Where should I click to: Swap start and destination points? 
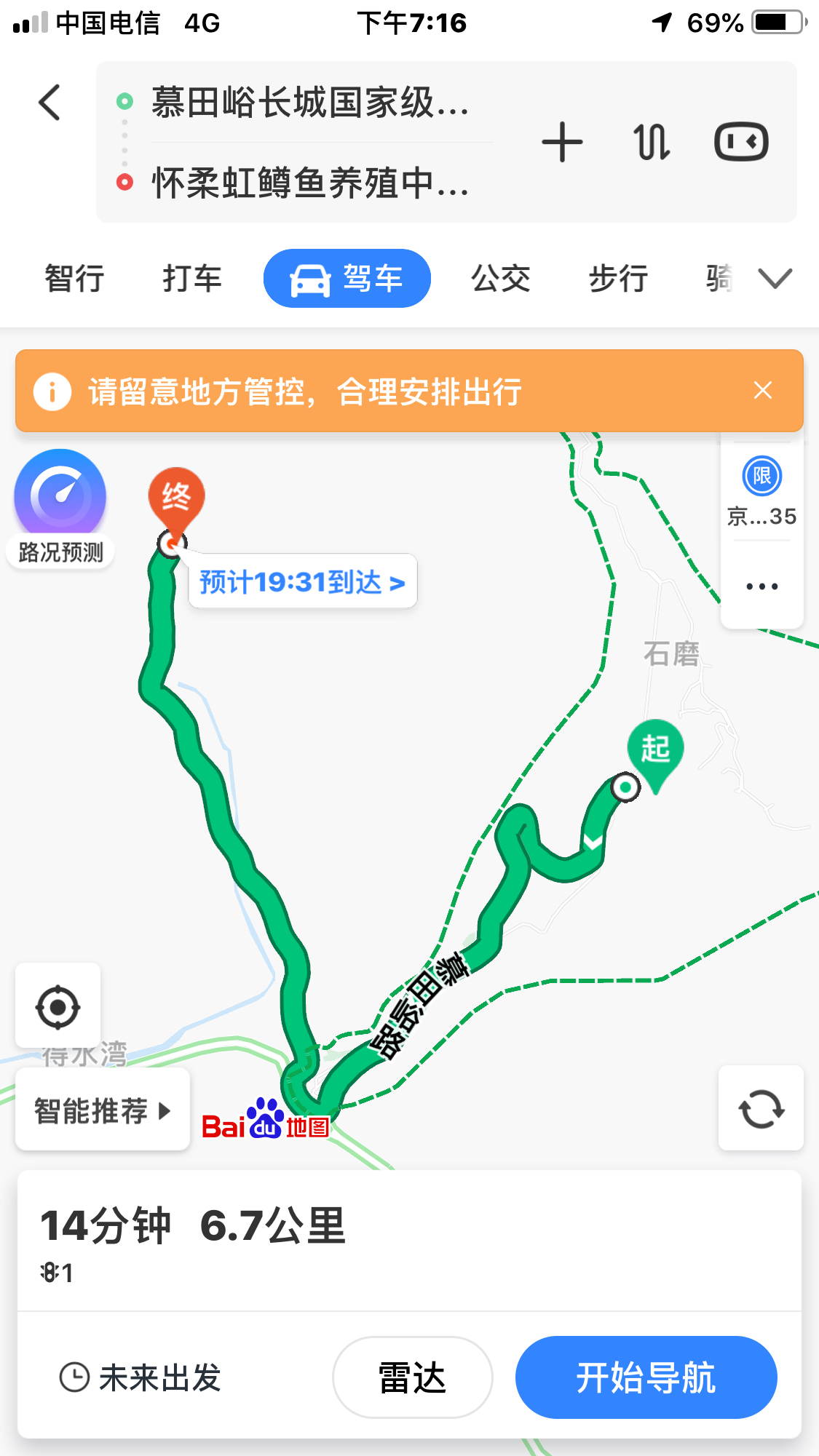click(652, 142)
